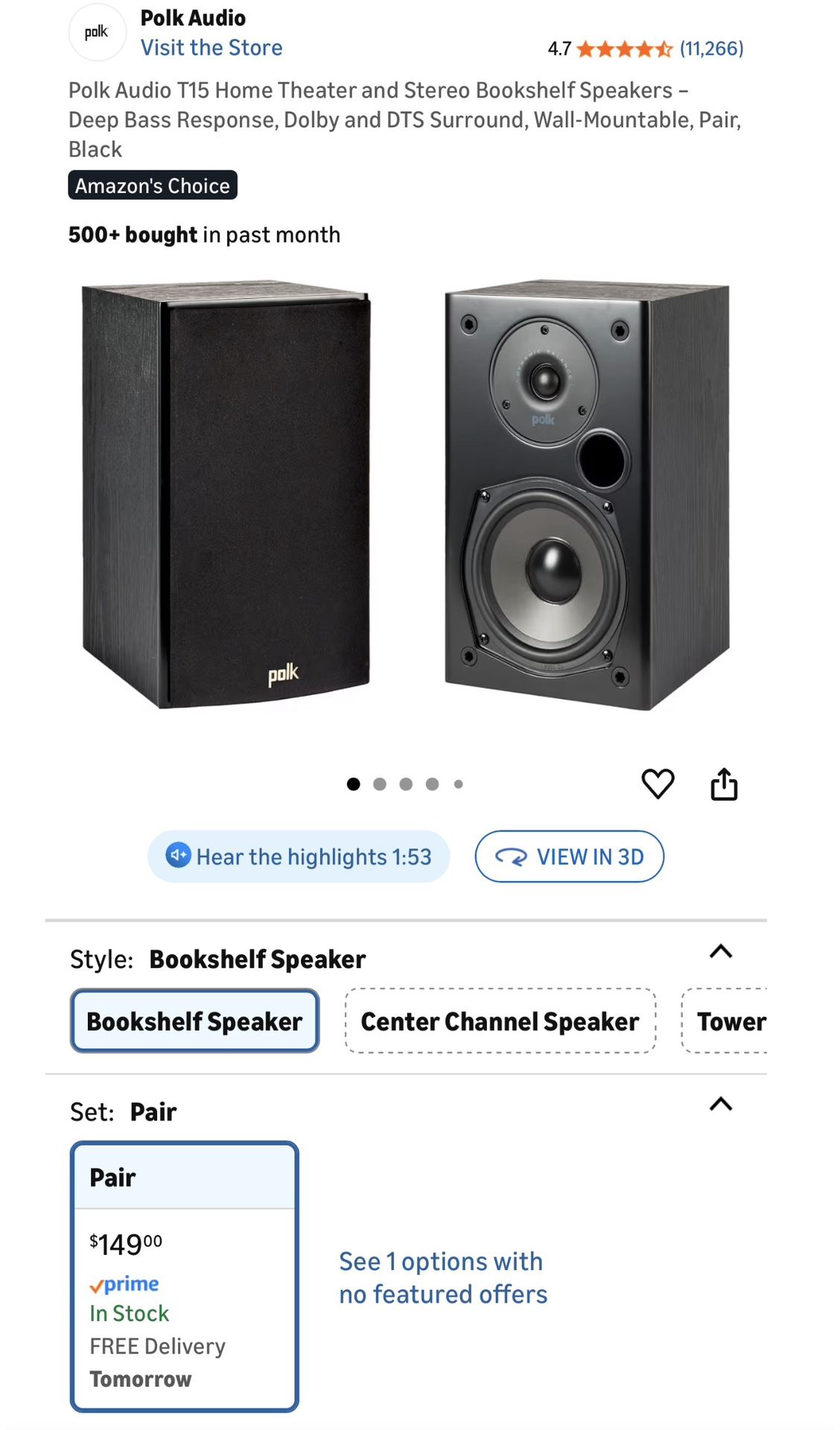Click the orange Prime checkmark badge
The width and height of the screenshot is (840, 1430).
coord(98,1284)
